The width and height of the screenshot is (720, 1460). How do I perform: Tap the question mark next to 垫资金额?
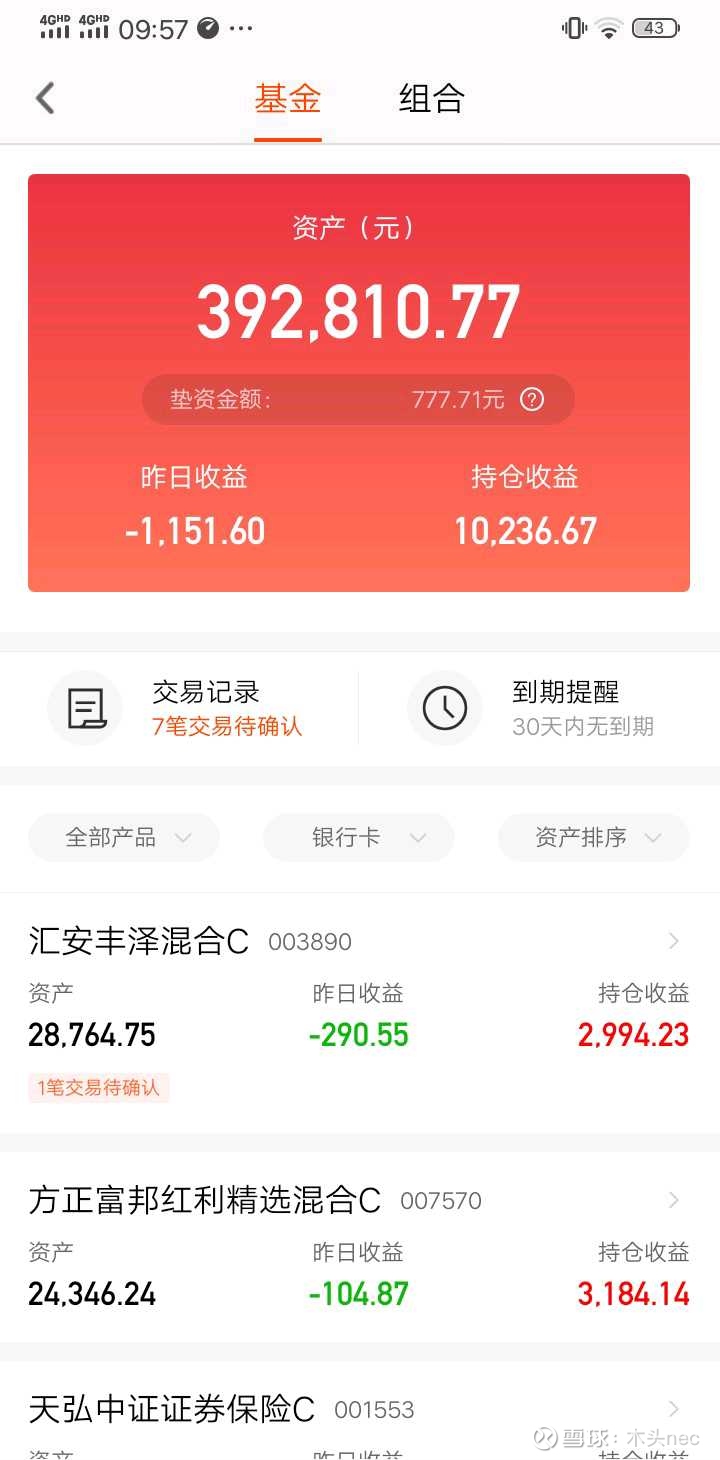coord(532,399)
